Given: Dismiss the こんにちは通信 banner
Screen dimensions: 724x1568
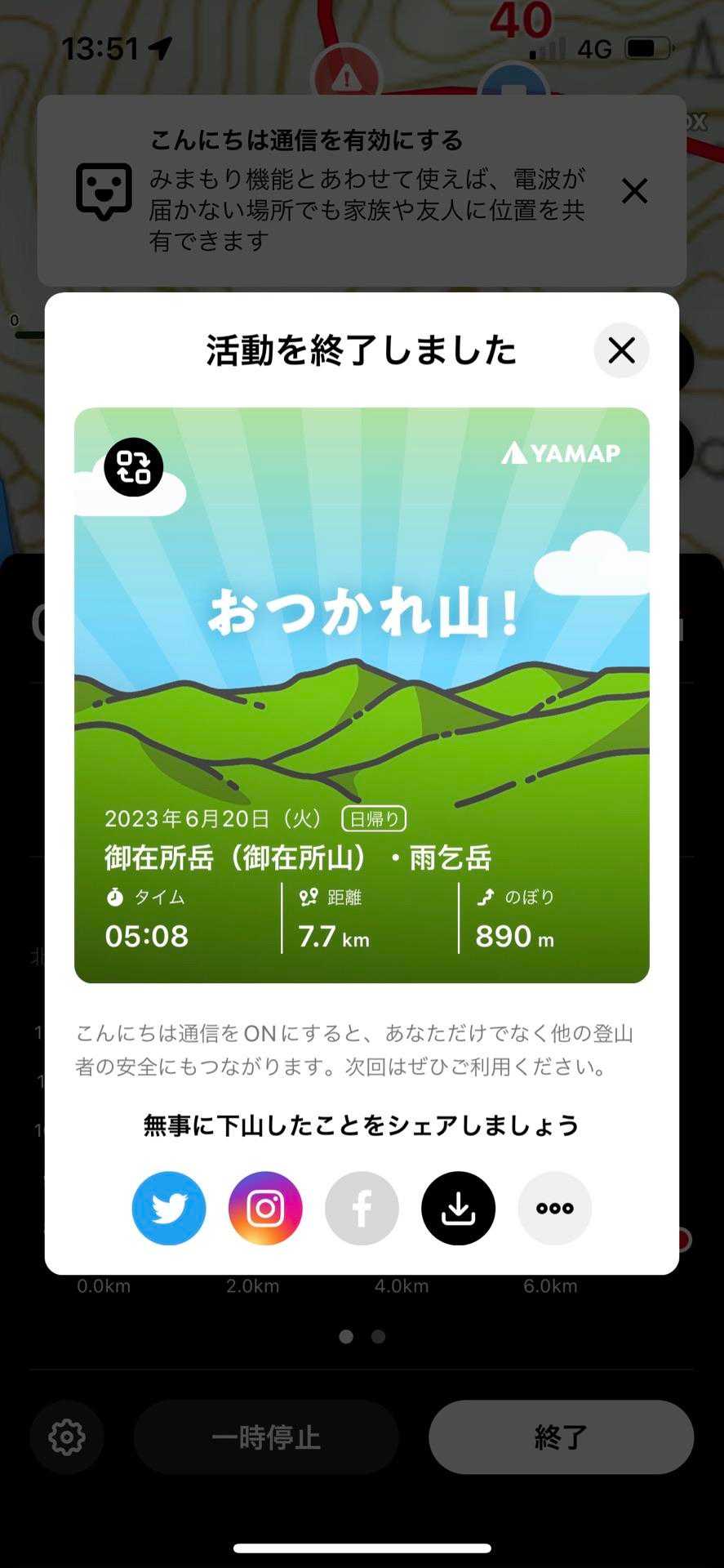Looking at the screenshot, I should coord(634,191).
